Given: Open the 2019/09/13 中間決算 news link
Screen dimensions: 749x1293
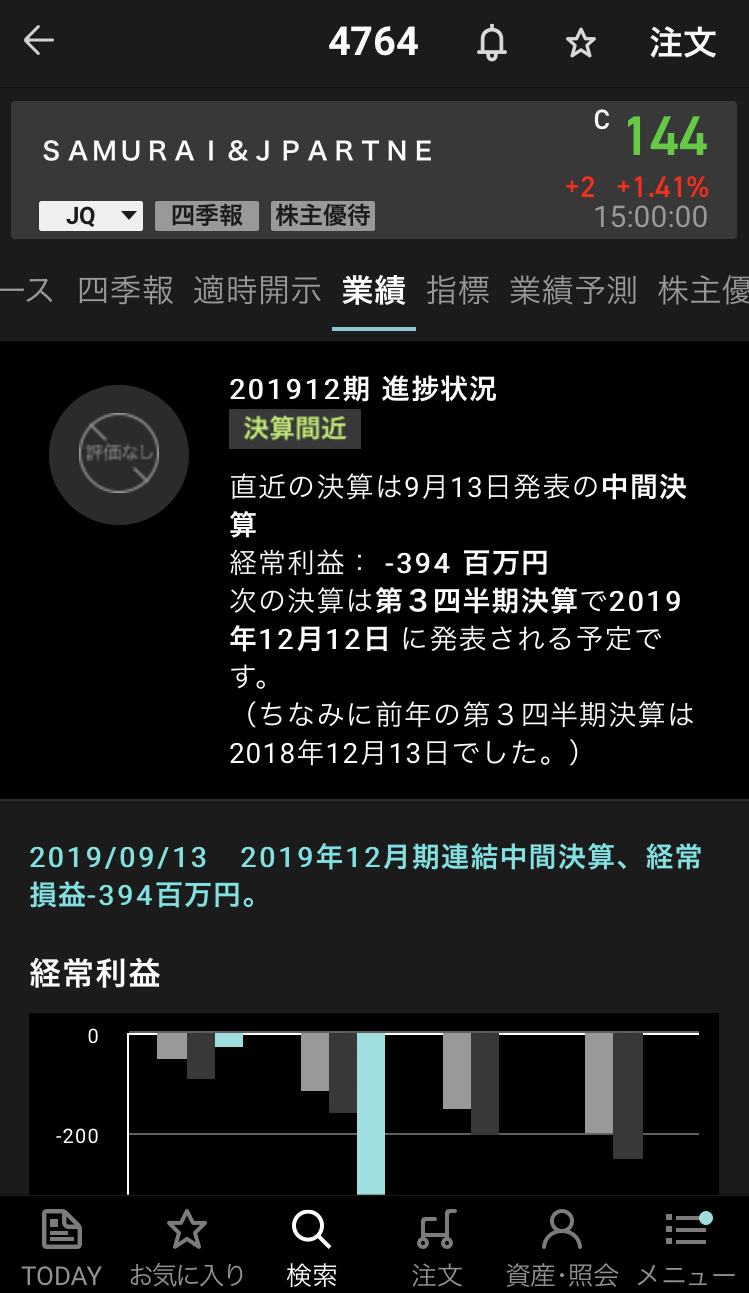Looking at the screenshot, I should coord(365,875).
